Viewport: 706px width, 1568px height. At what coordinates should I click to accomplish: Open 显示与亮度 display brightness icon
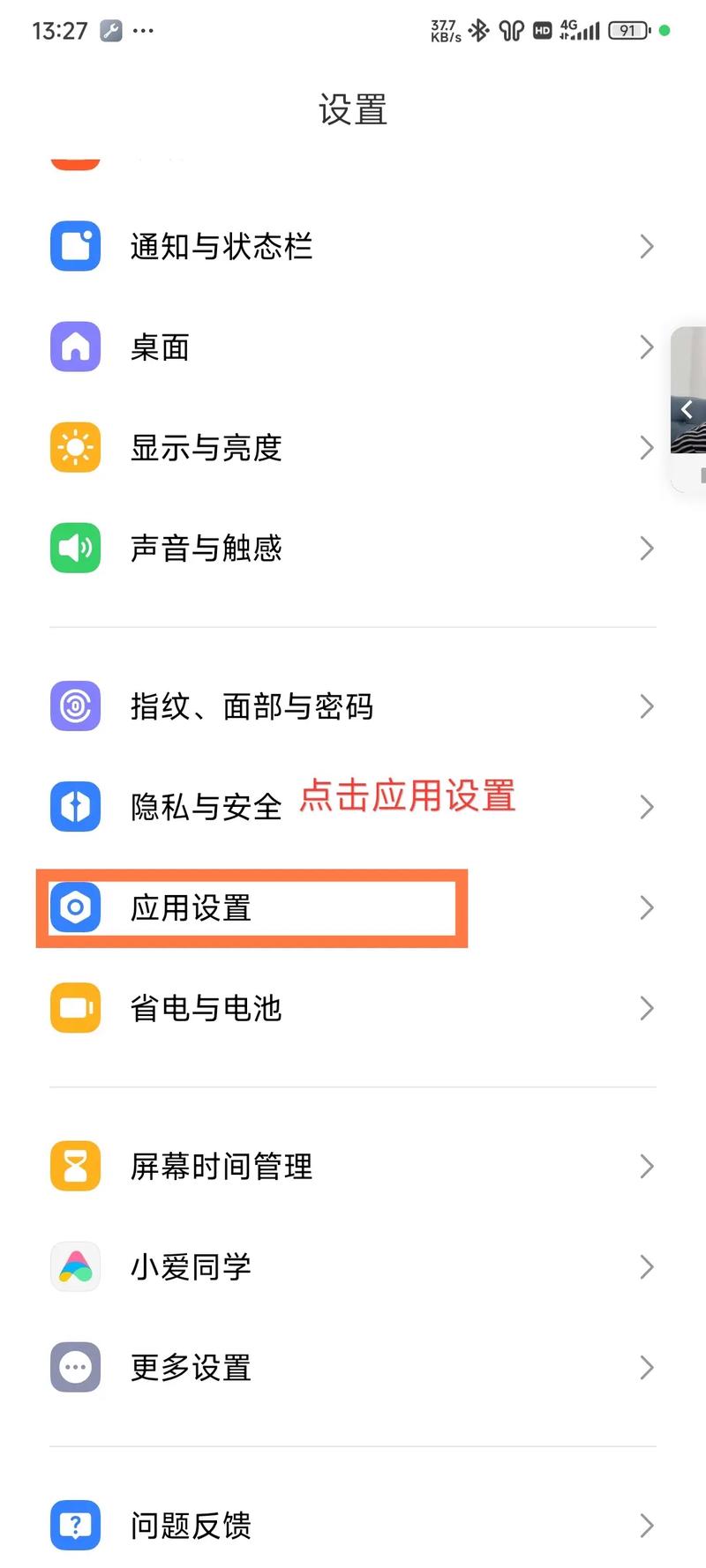[x=75, y=447]
